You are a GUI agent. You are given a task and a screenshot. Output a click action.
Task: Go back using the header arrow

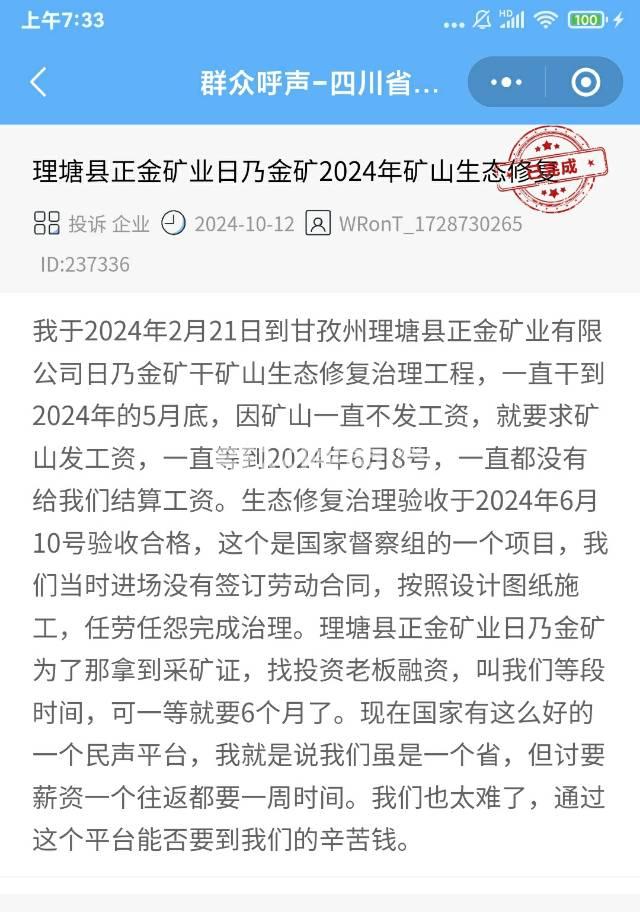(39, 82)
